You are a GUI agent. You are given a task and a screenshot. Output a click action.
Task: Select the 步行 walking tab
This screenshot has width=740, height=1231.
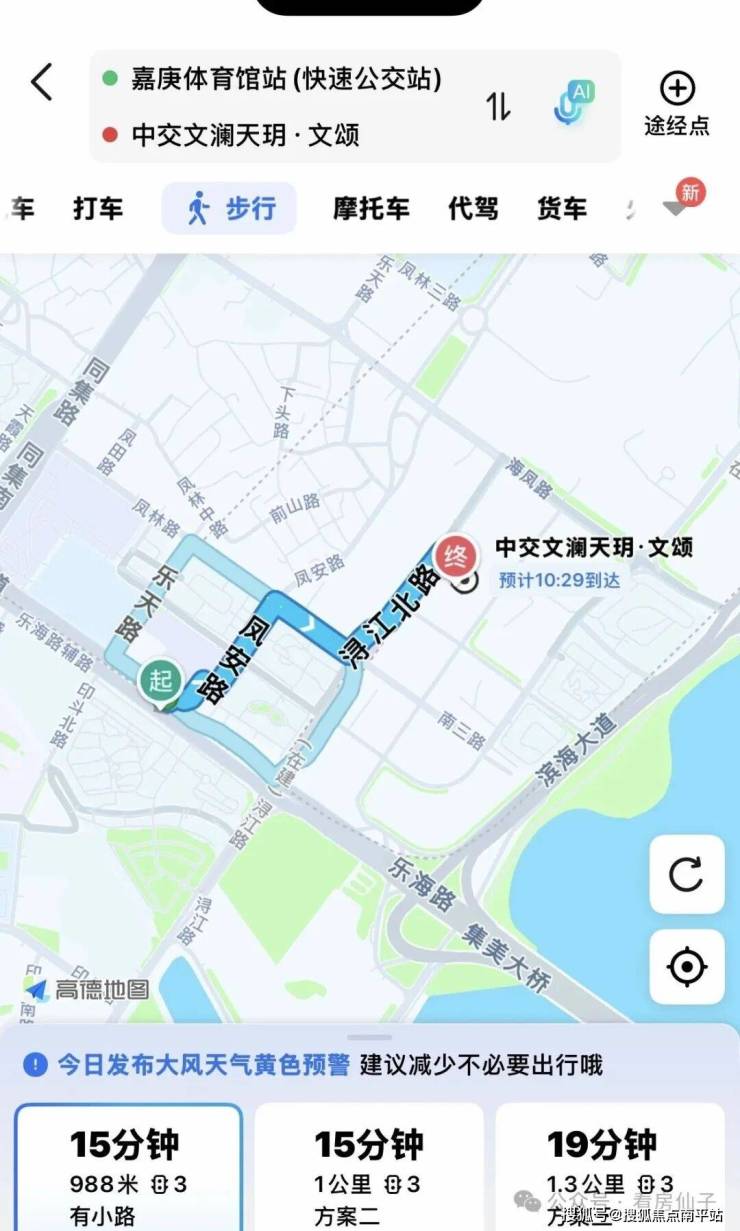coord(230,209)
